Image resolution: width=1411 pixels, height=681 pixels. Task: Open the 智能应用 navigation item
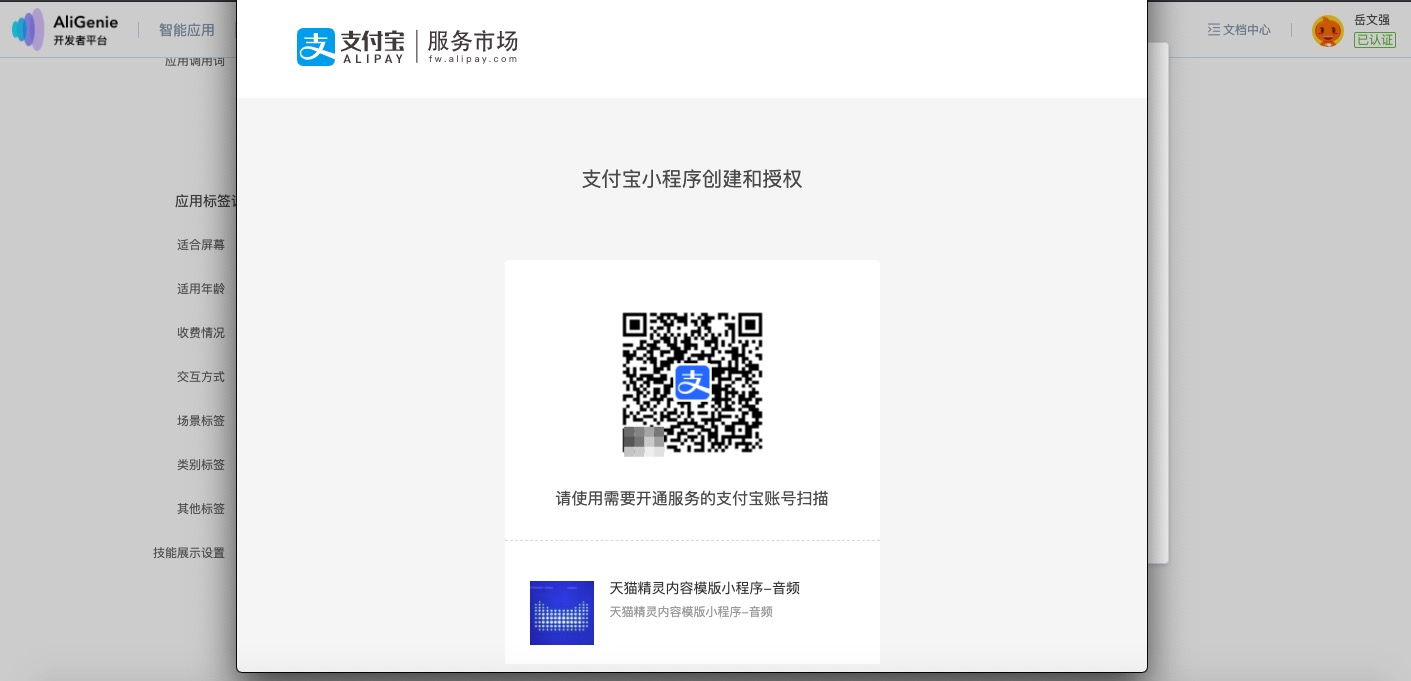point(187,30)
